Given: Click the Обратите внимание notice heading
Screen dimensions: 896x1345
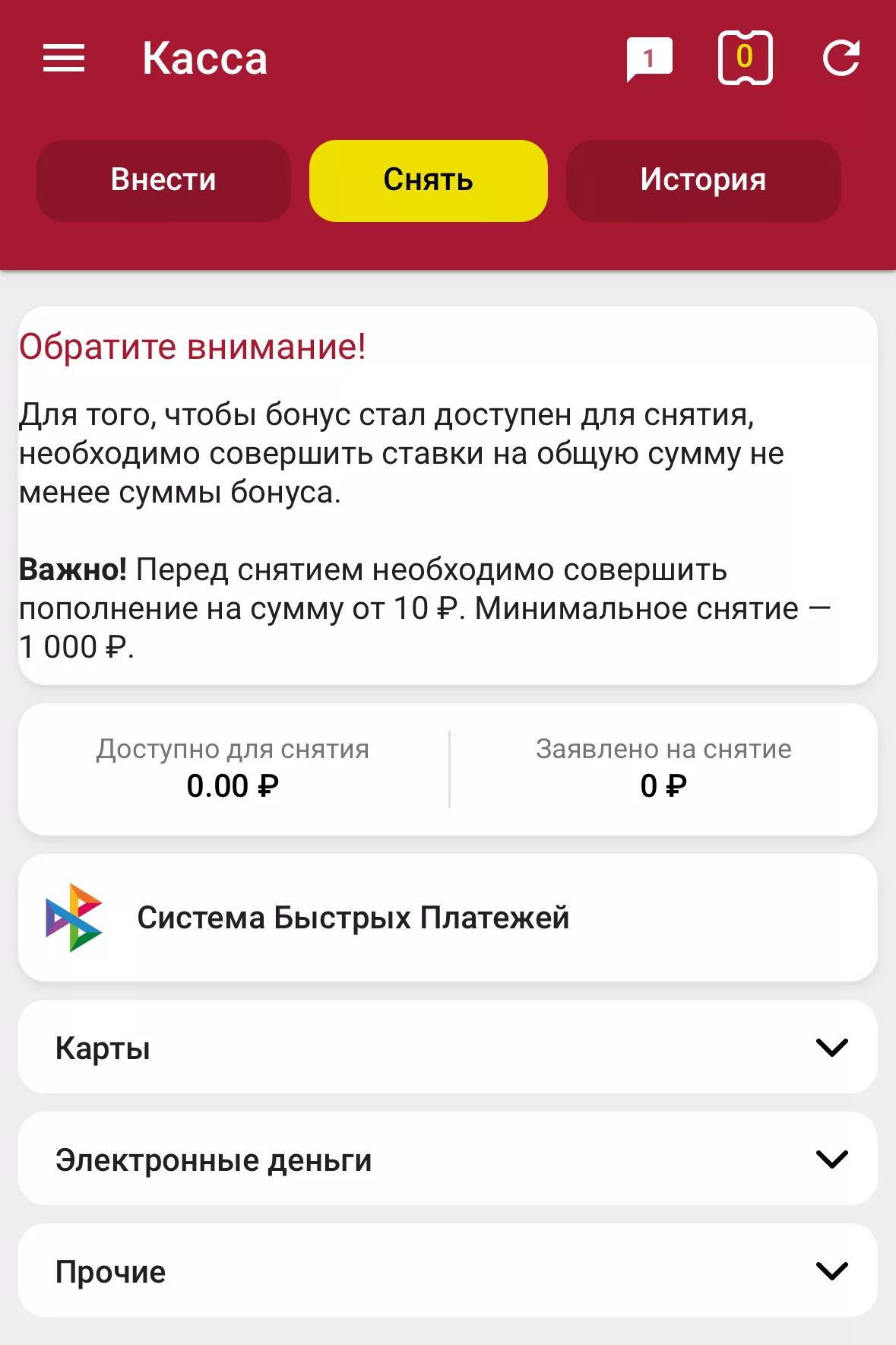Looking at the screenshot, I should tap(194, 347).
